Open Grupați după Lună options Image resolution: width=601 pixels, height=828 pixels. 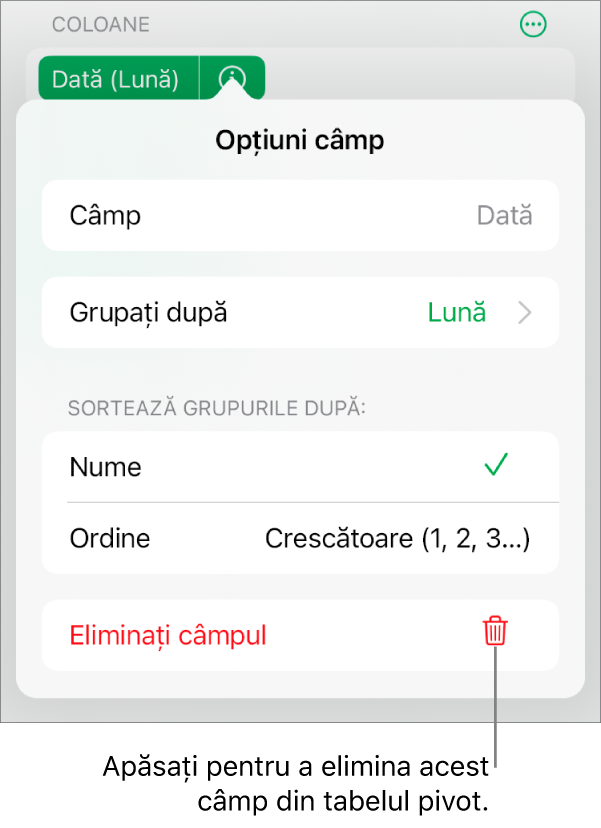point(300,313)
